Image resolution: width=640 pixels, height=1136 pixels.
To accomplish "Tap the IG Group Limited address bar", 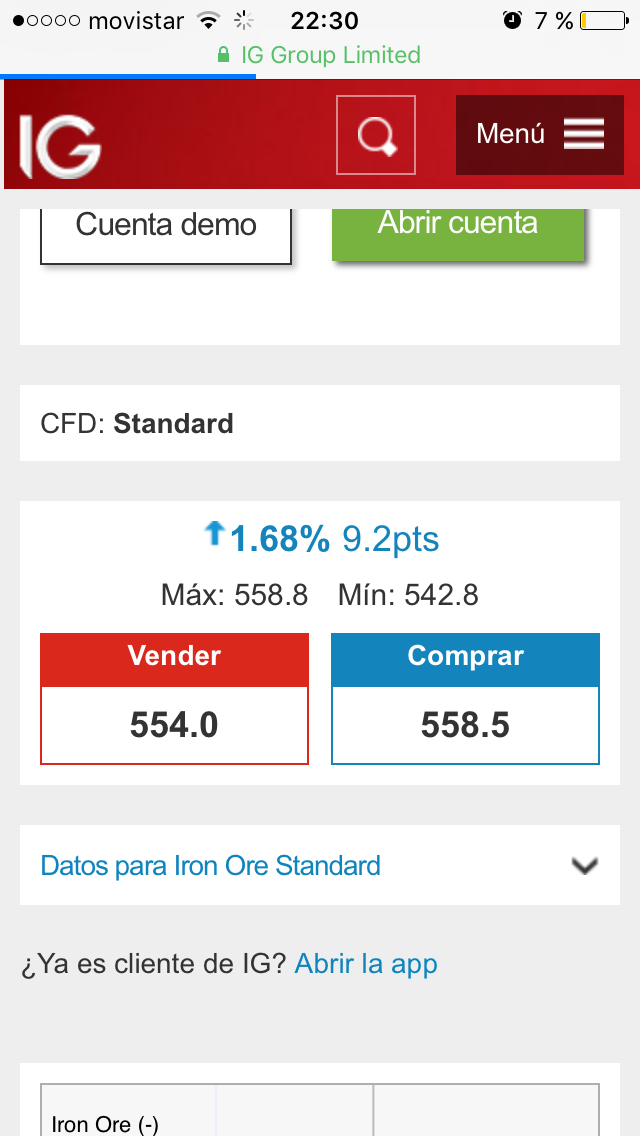I will click(x=320, y=55).
